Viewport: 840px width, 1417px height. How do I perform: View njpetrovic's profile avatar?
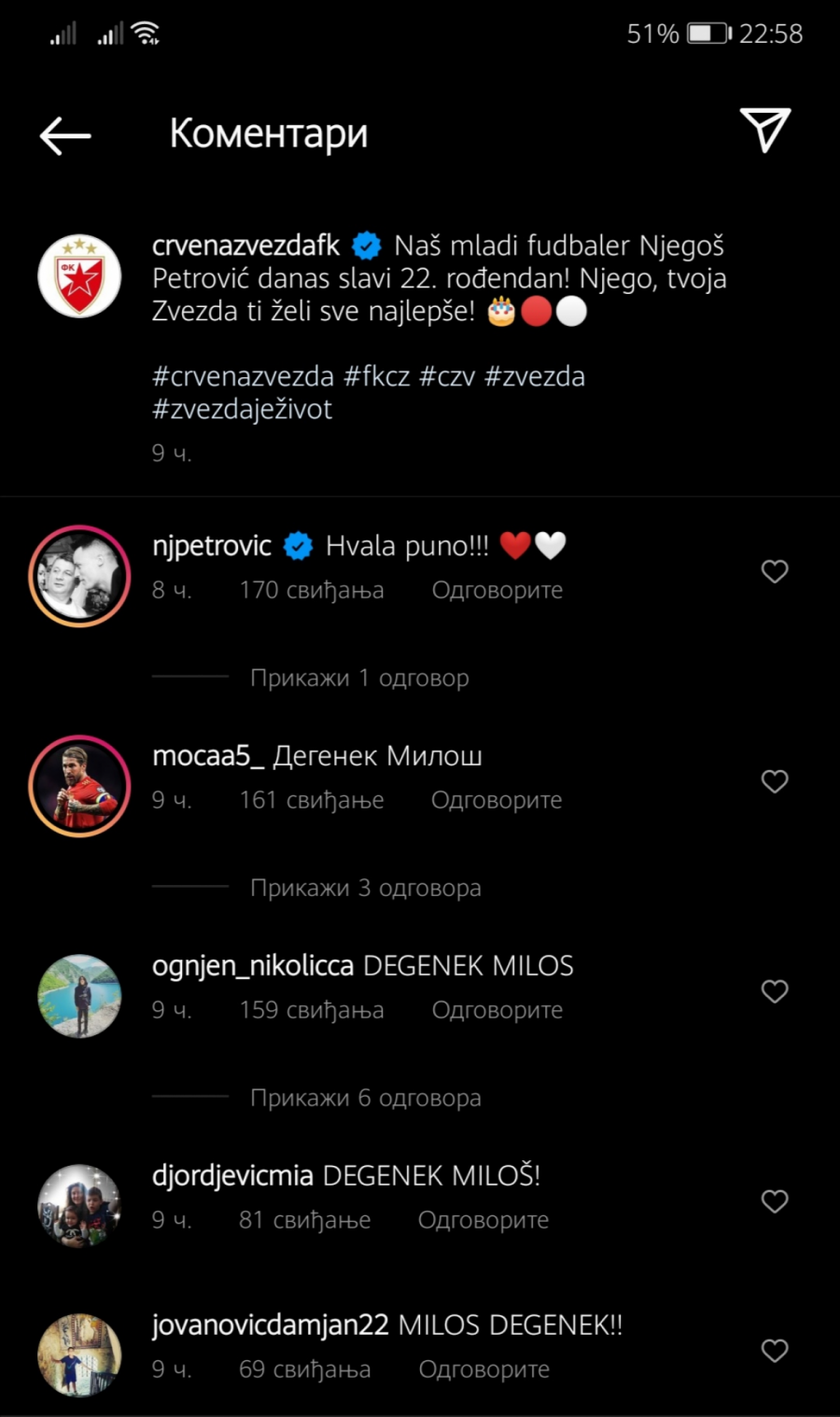click(79, 576)
